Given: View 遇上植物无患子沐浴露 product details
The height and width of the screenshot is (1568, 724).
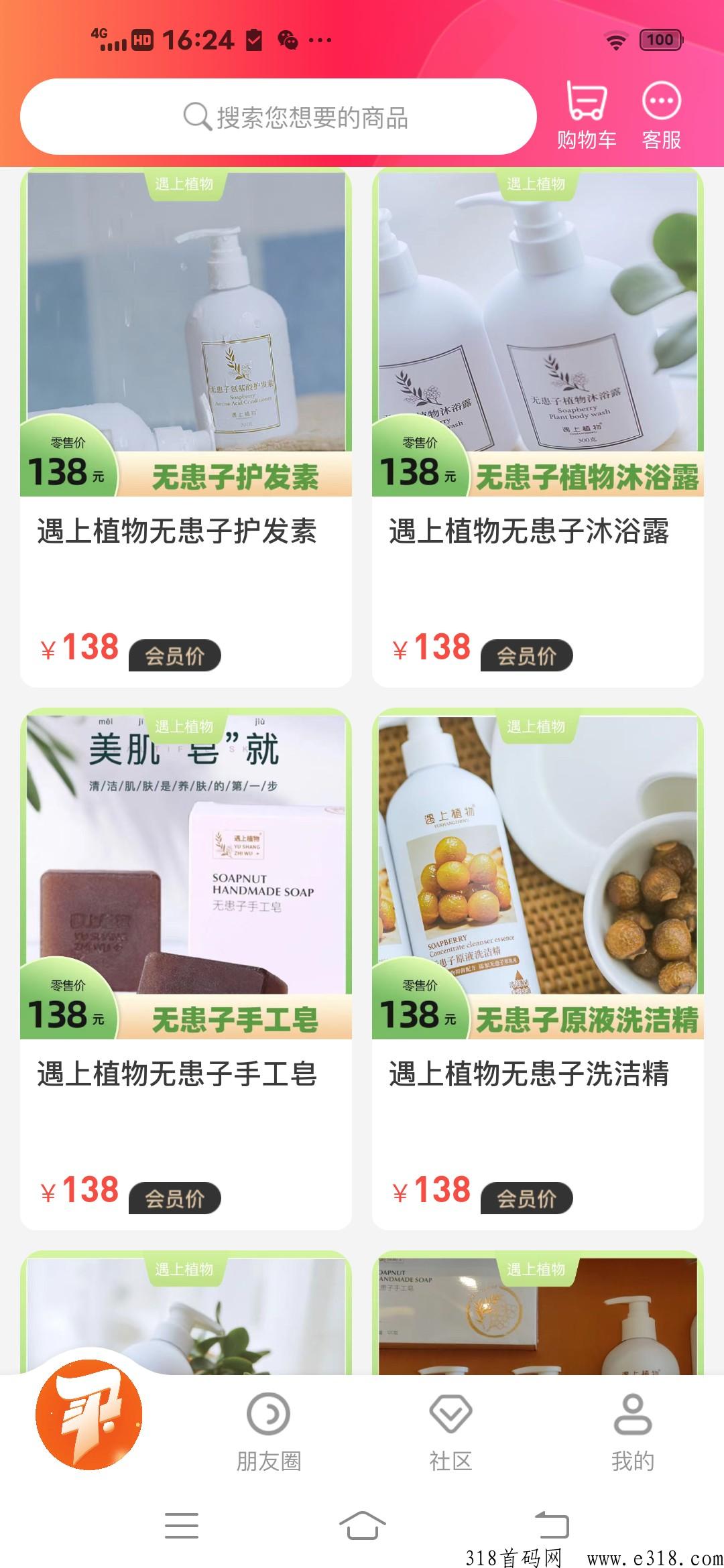Looking at the screenshot, I should [x=538, y=428].
